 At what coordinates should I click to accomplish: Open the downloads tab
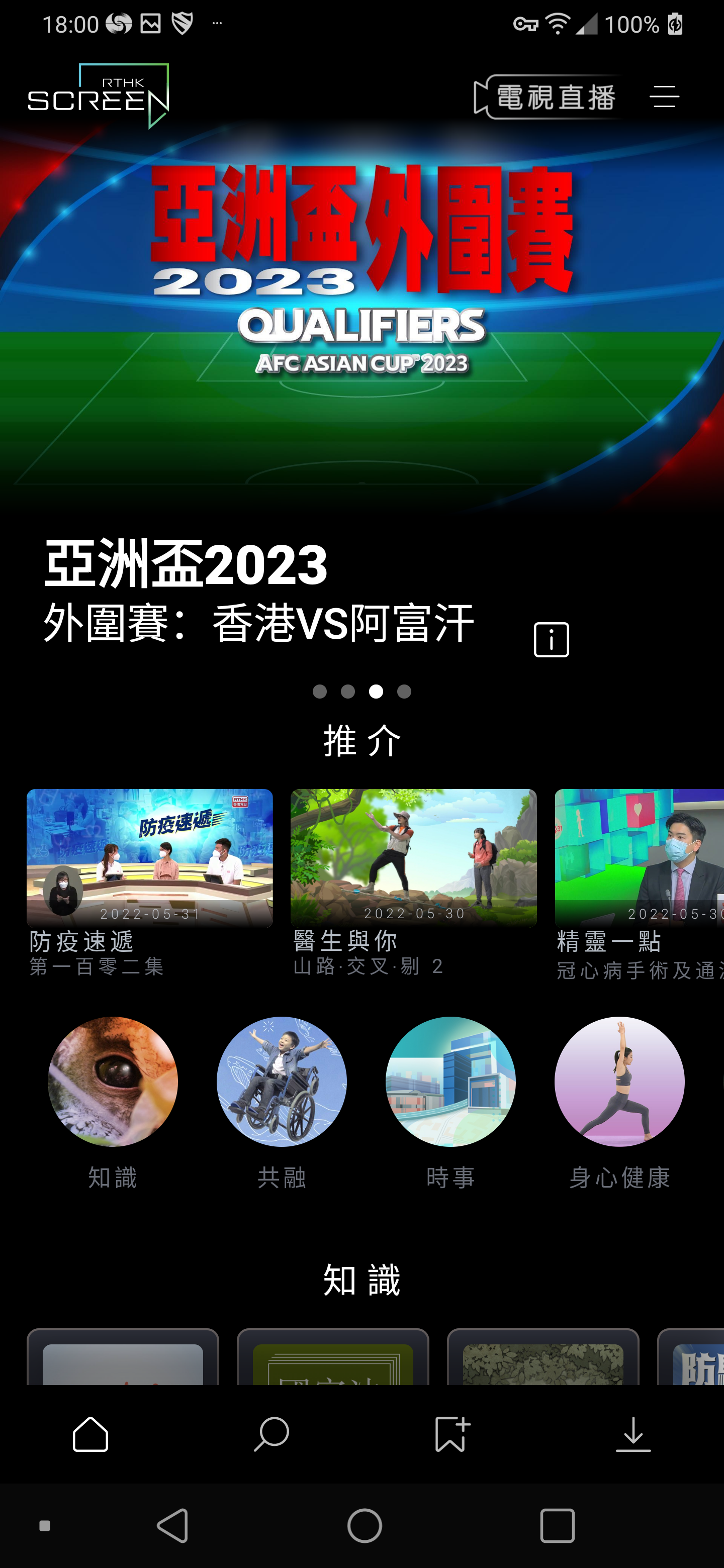point(633,1435)
